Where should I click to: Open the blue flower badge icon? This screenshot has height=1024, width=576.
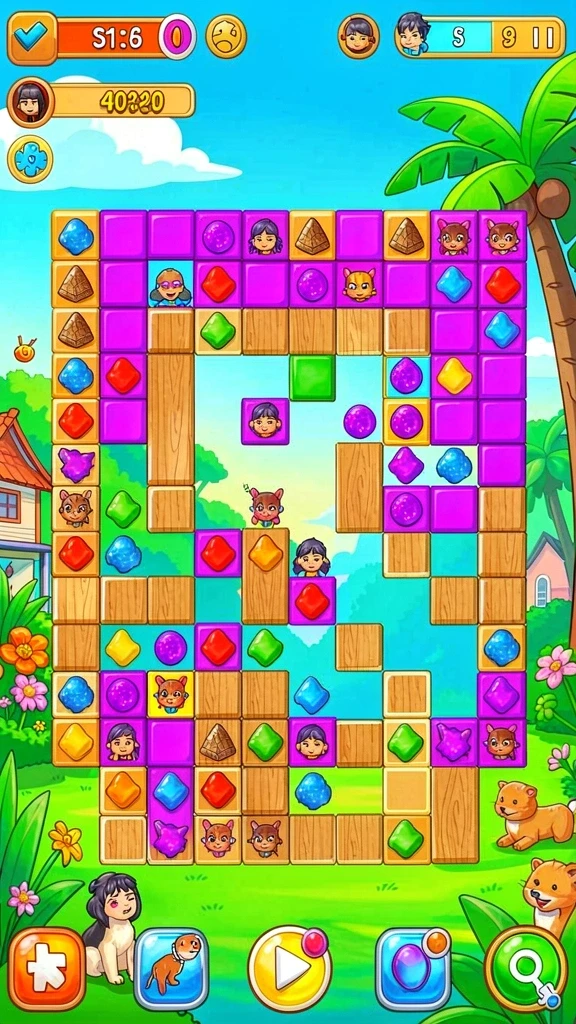[x=30, y=159]
